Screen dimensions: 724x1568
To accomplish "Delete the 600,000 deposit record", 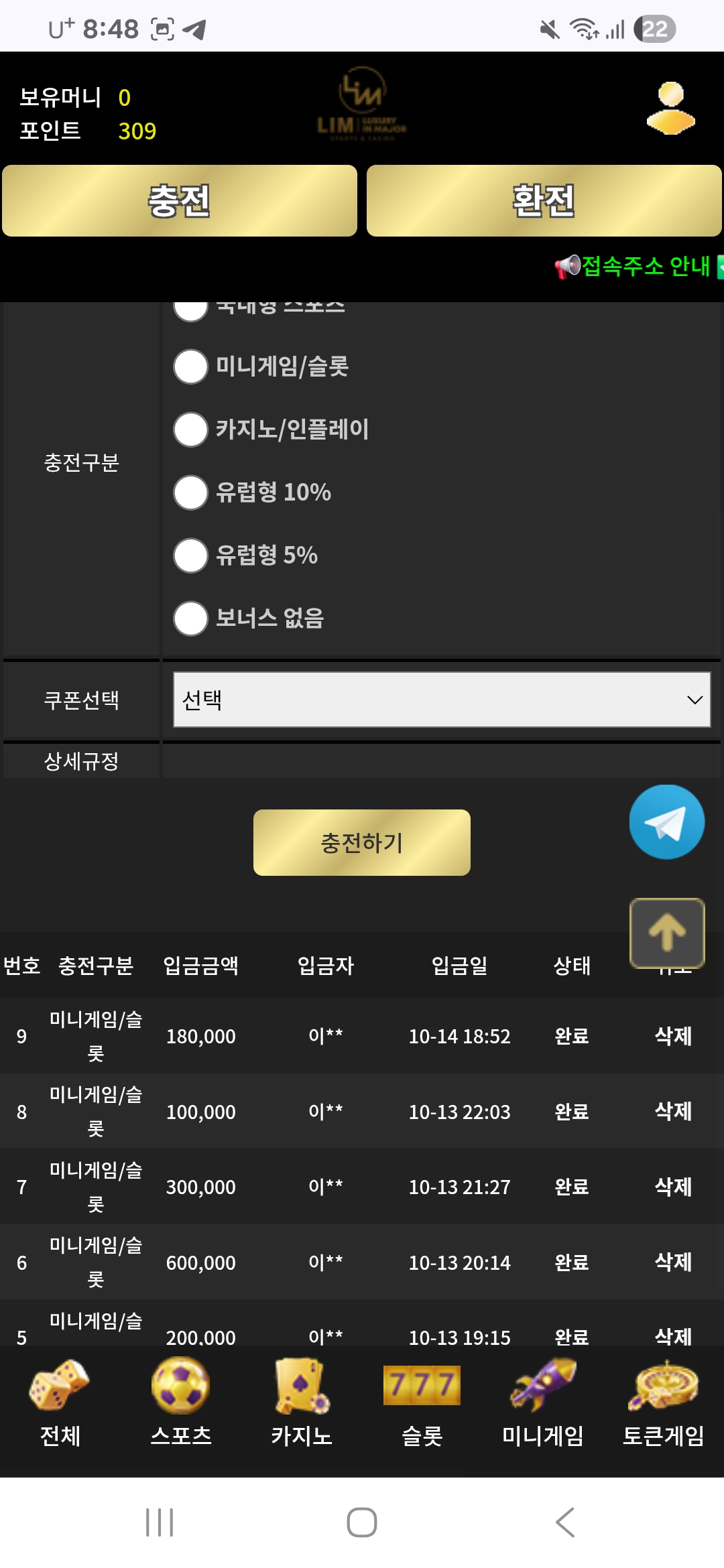I will click(673, 1262).
